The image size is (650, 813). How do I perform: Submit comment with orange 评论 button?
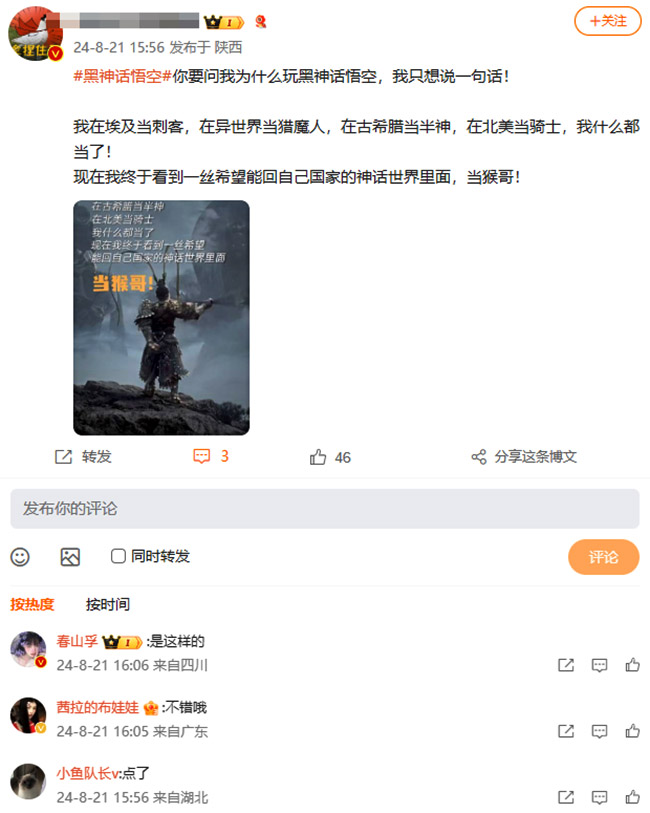click(x=603, y=557)
